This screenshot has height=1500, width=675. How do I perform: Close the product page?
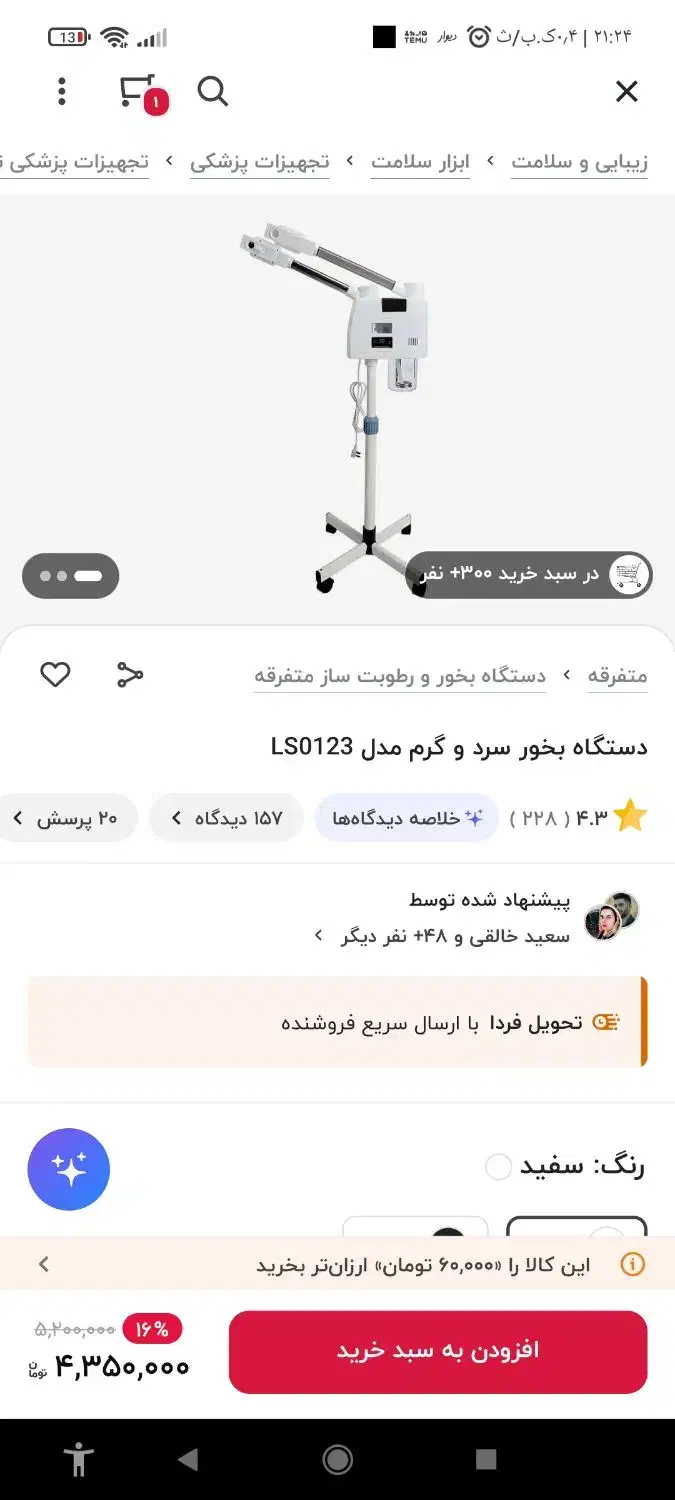pos(626,92)
